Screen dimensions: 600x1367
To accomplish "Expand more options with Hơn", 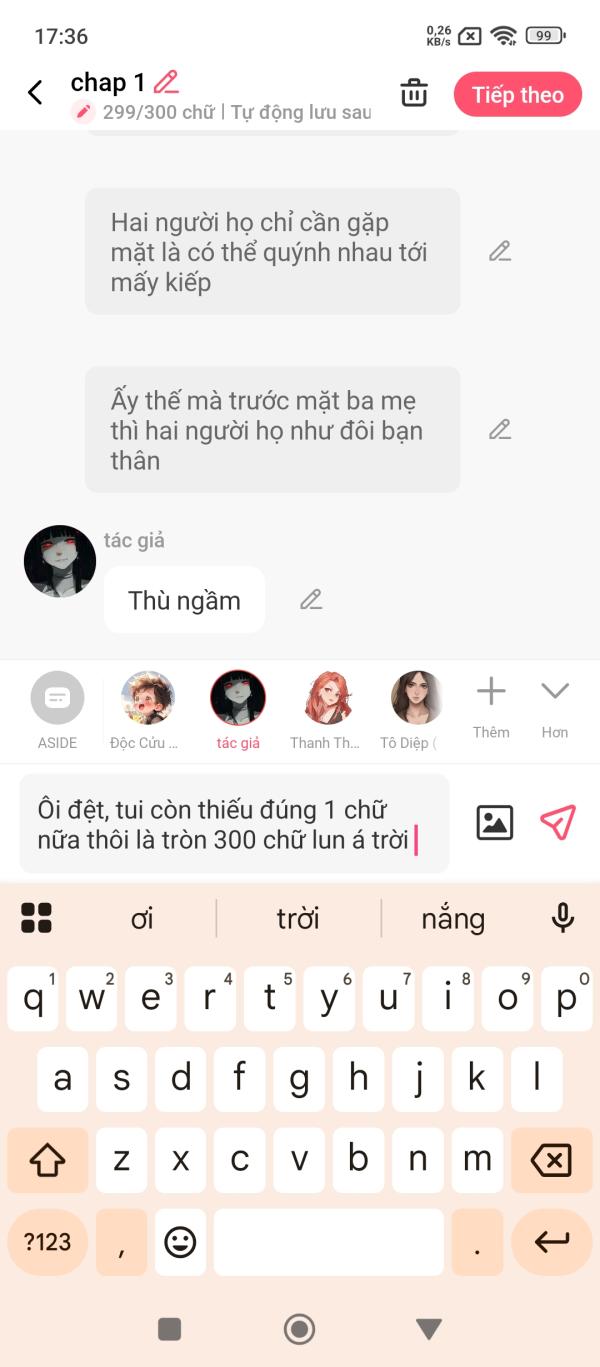I will (x=555, y=707).
